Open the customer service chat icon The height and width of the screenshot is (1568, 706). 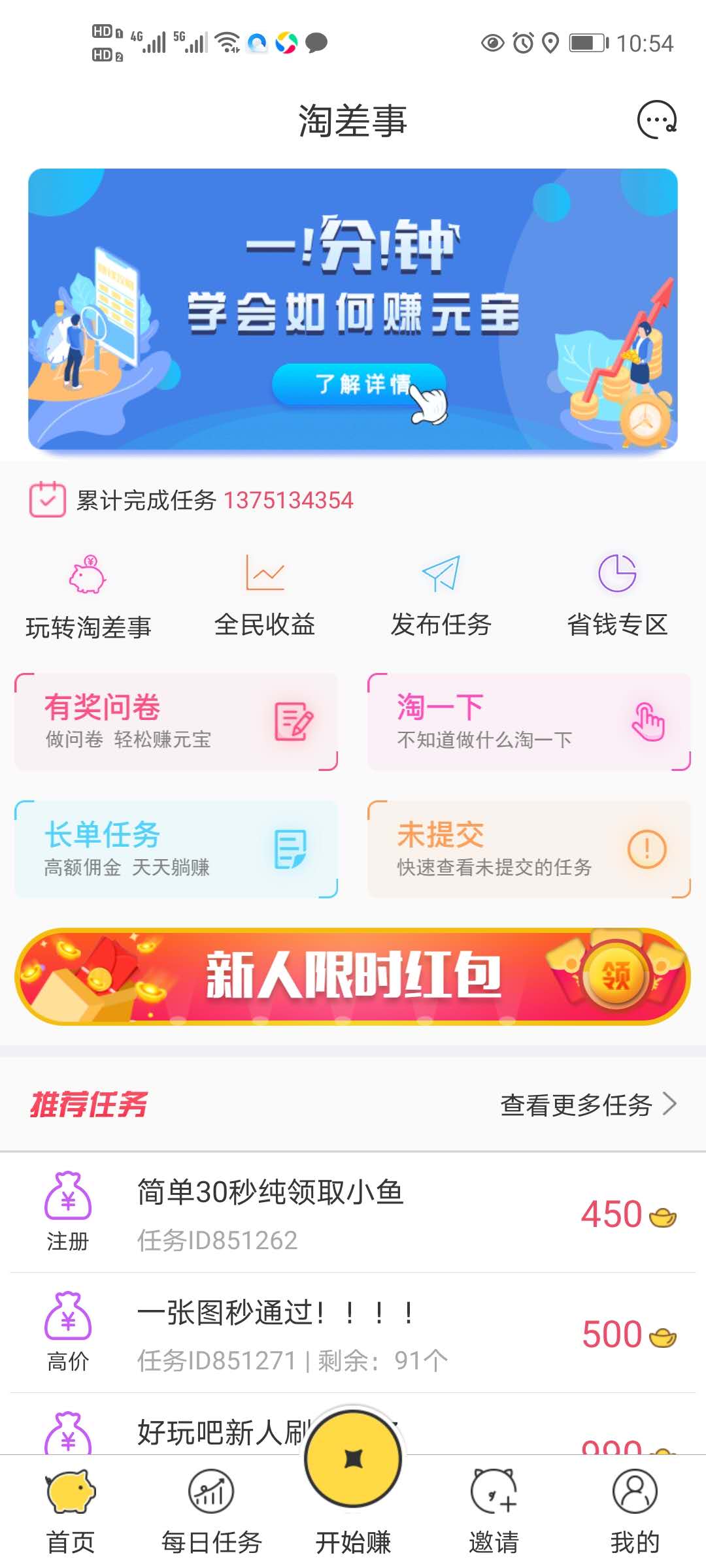click(x=656, y=120)
